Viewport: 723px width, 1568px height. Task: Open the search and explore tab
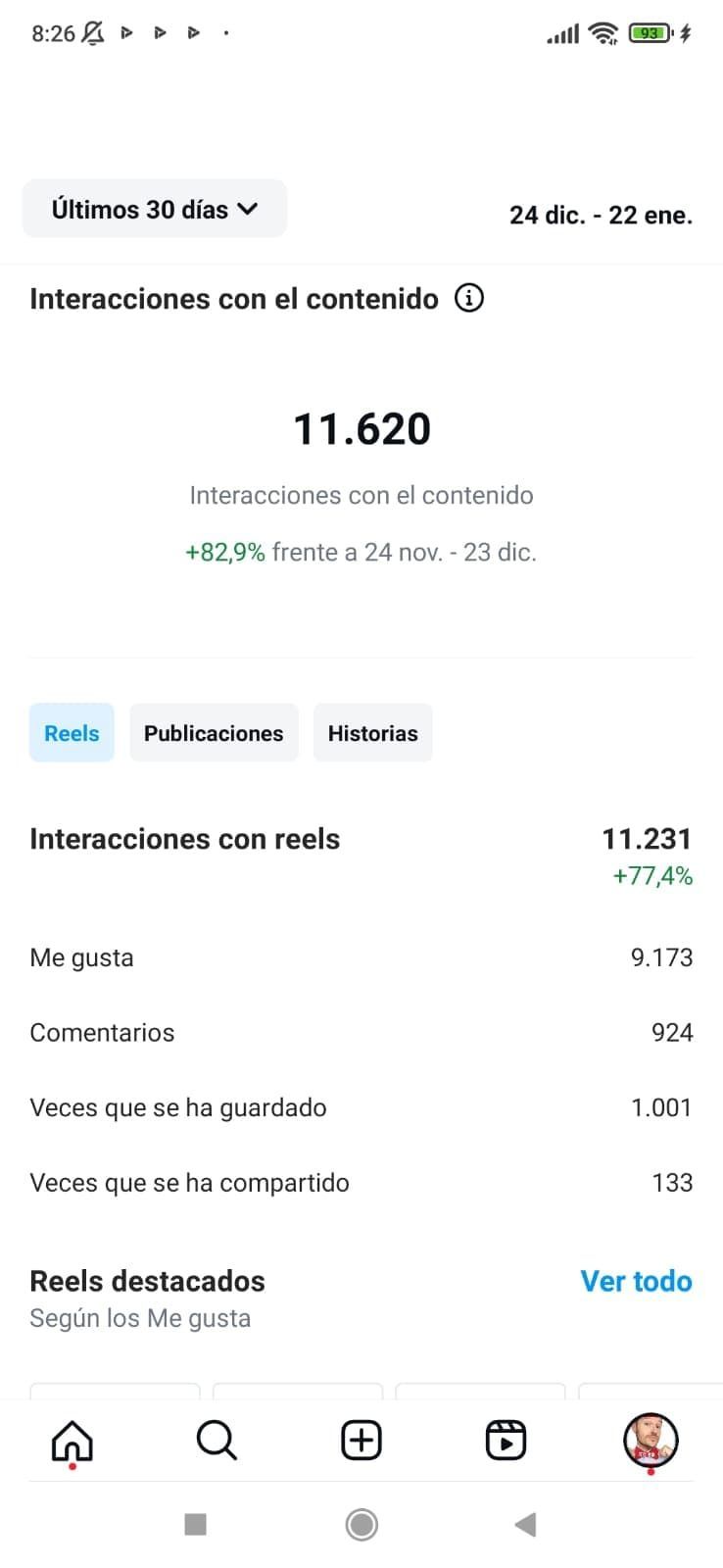[x=217, y=1441]
